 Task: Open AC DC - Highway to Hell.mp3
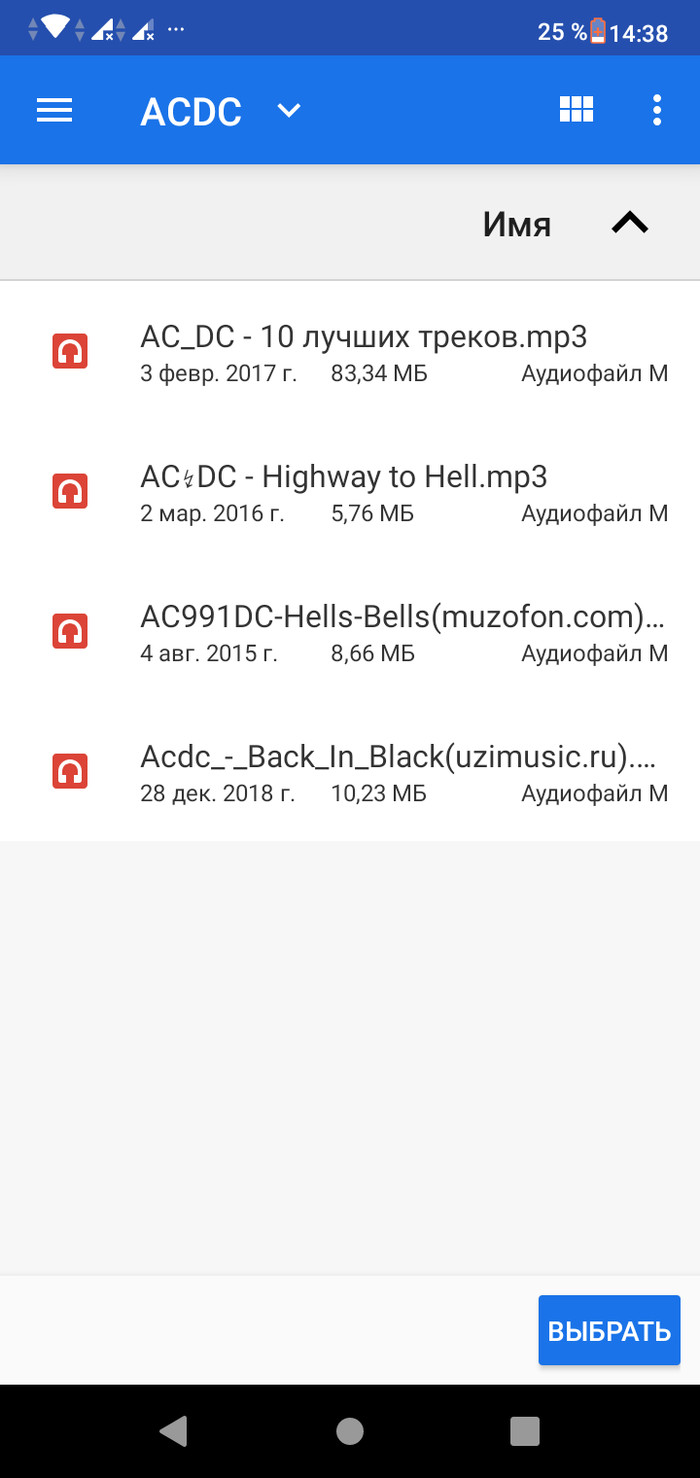(350, 491)
